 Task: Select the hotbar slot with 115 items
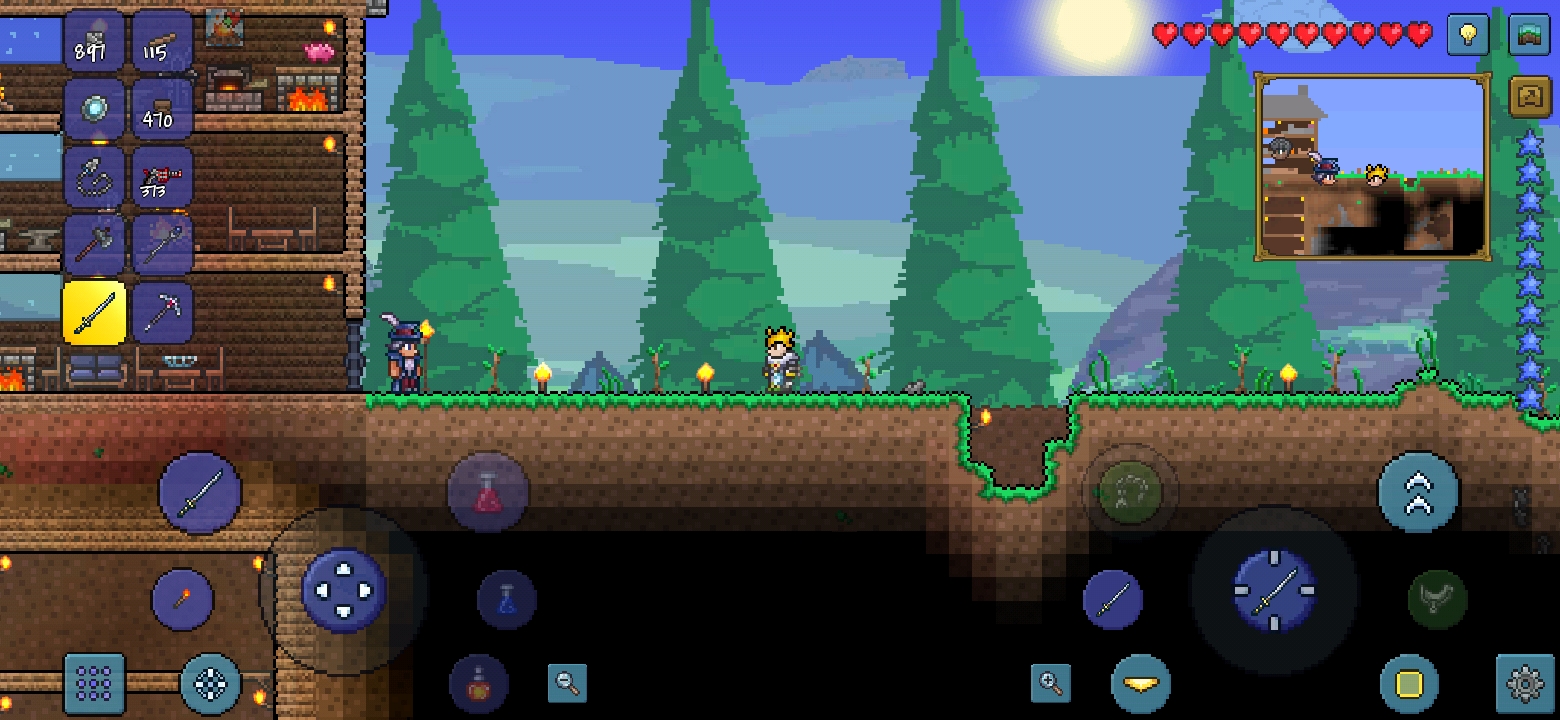pyautogui.click(x=162, y=41)
